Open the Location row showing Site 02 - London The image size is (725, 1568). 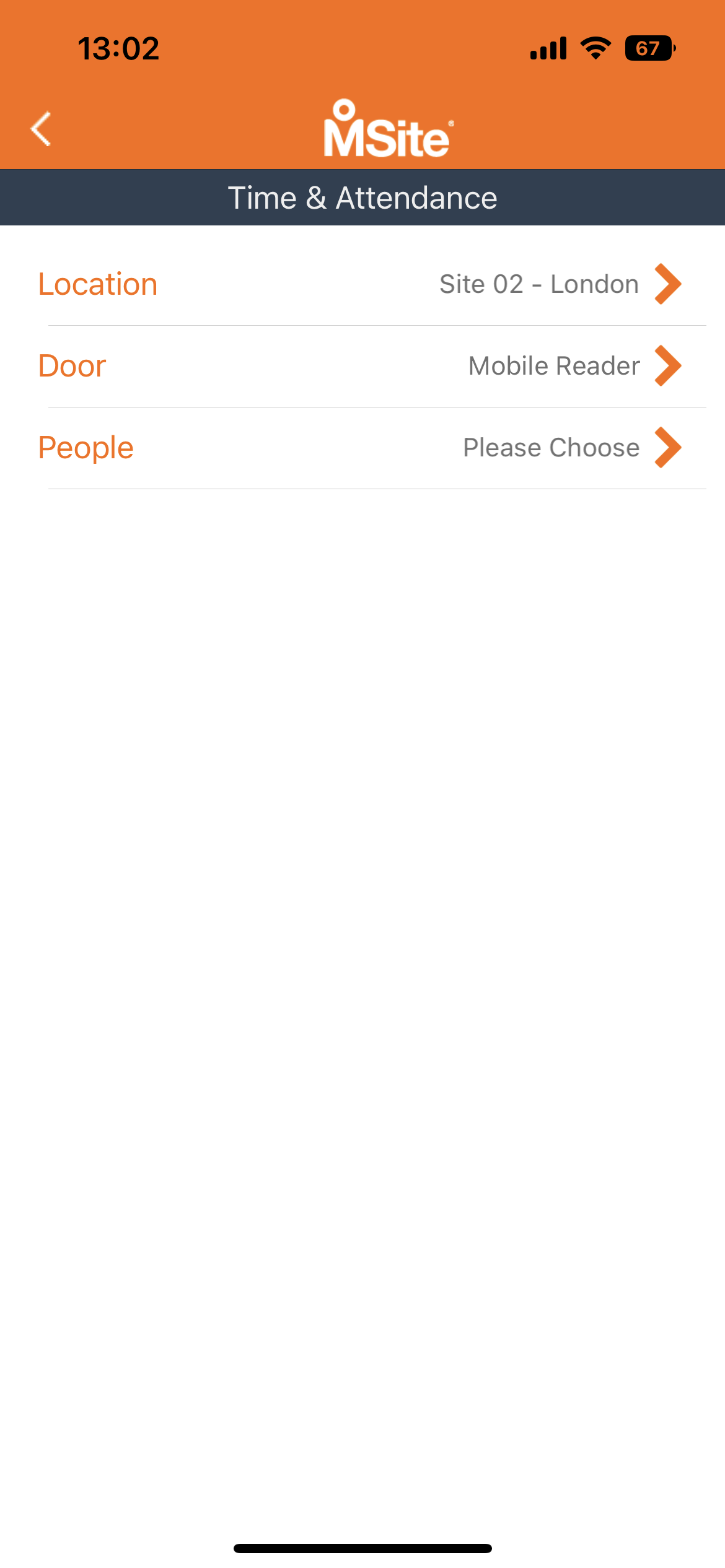(362, 284)
